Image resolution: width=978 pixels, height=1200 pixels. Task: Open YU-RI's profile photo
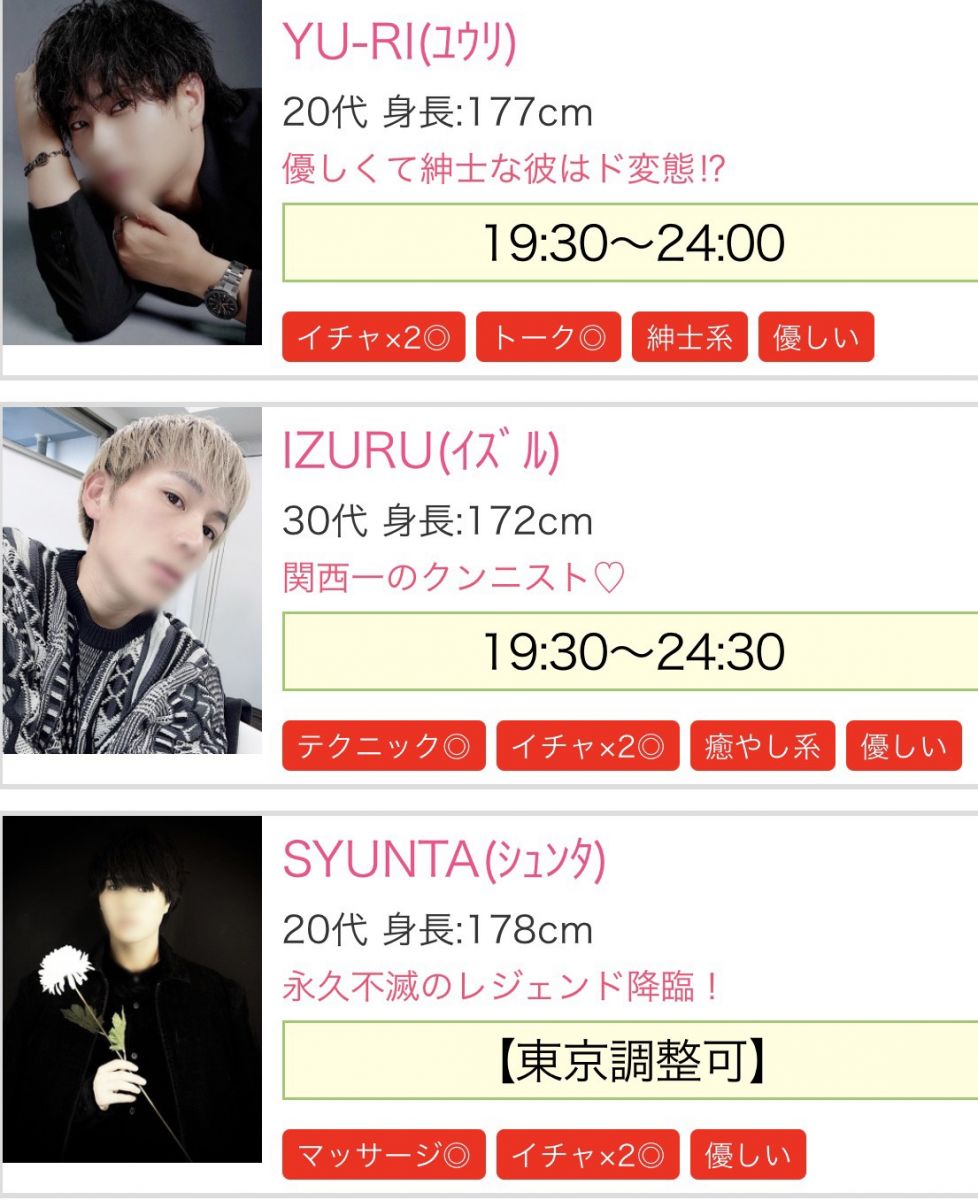coord(132,172)
